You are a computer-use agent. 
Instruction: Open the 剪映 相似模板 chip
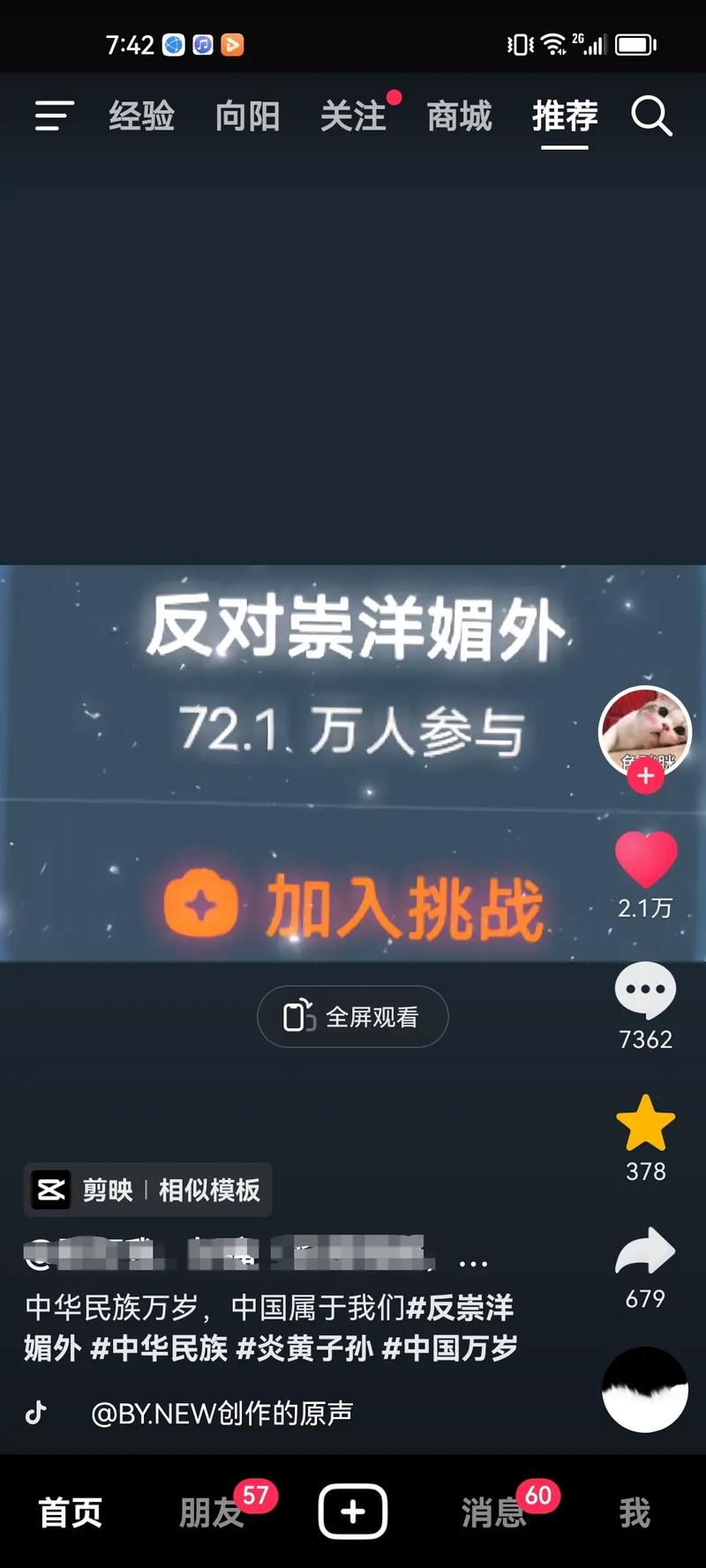point(147,1191)
